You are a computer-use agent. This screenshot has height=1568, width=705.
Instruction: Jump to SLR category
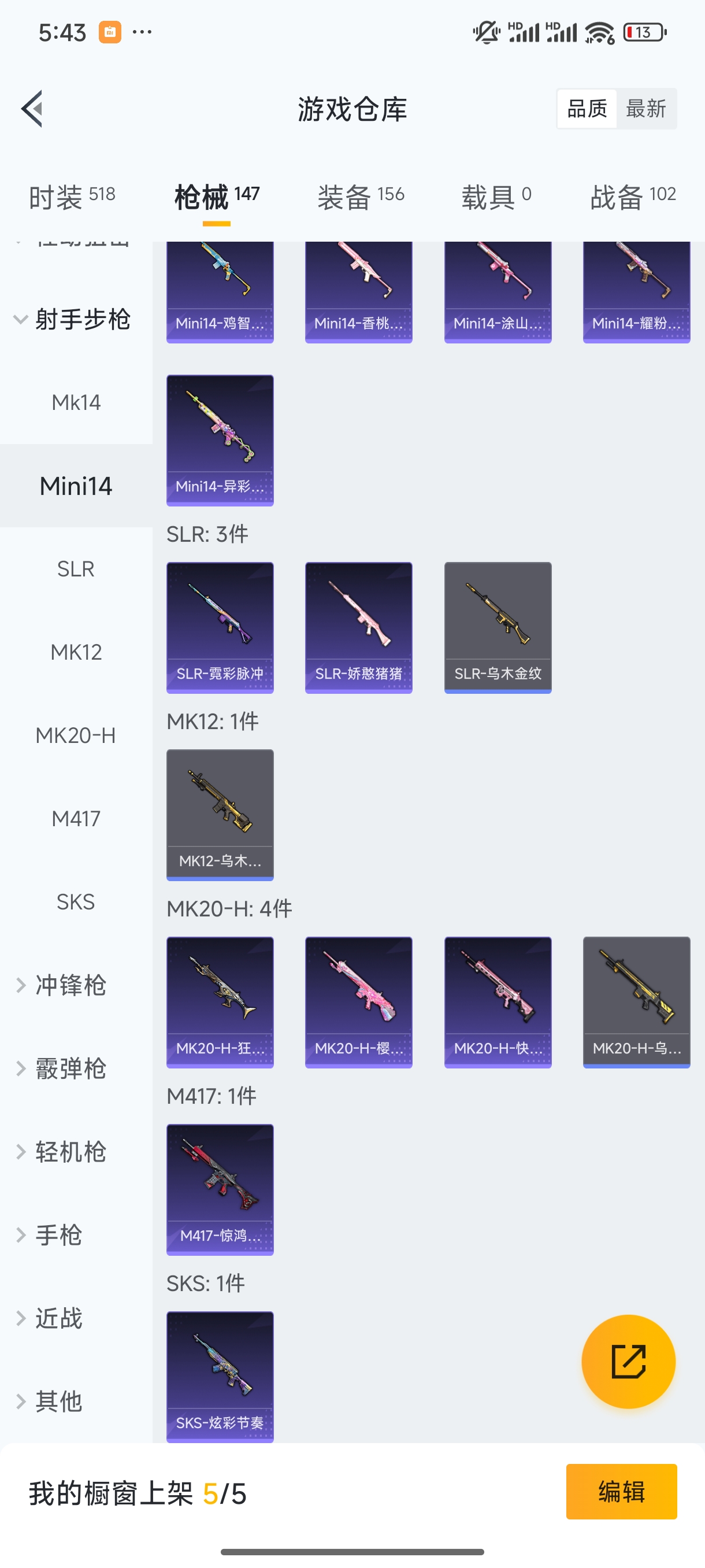76,568
